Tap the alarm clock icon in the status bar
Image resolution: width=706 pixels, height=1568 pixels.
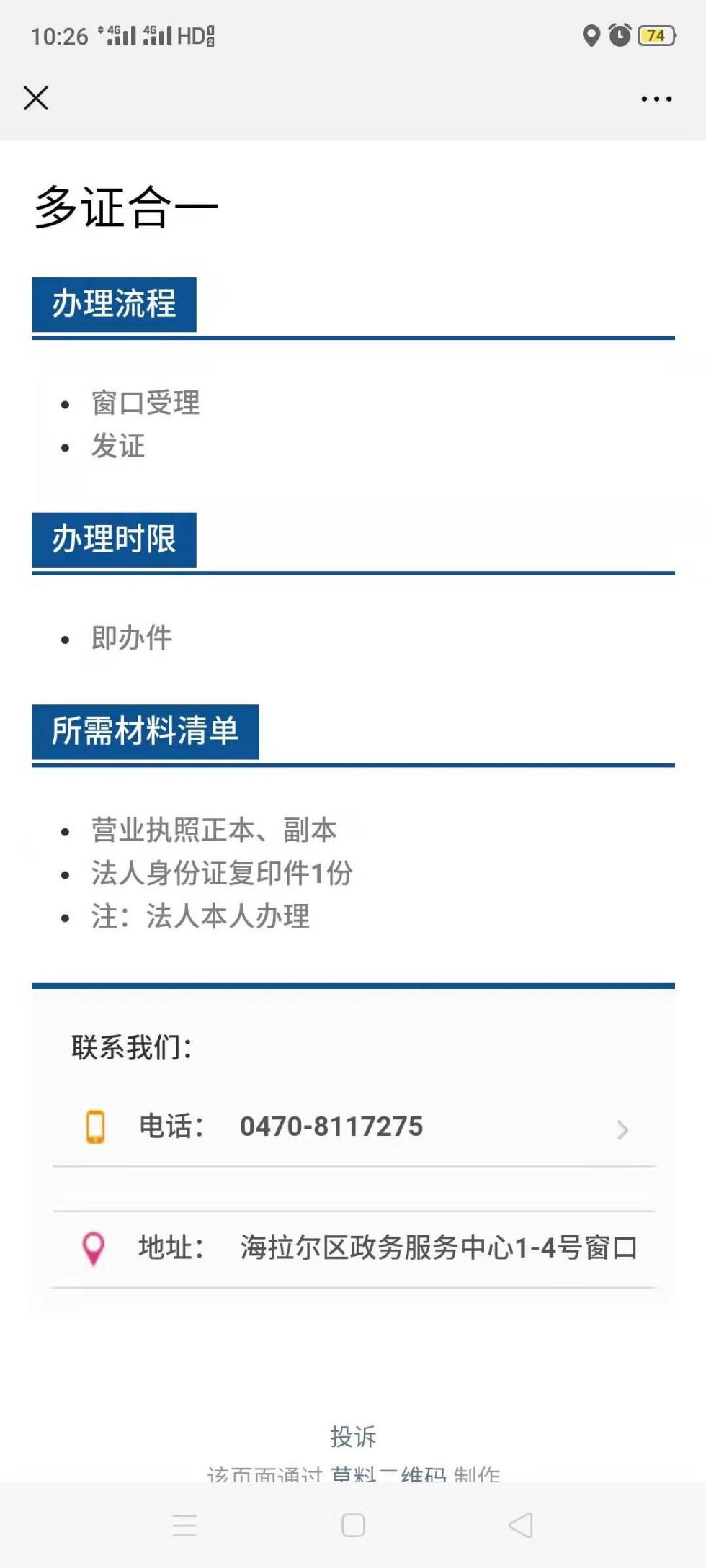(618, 35)
